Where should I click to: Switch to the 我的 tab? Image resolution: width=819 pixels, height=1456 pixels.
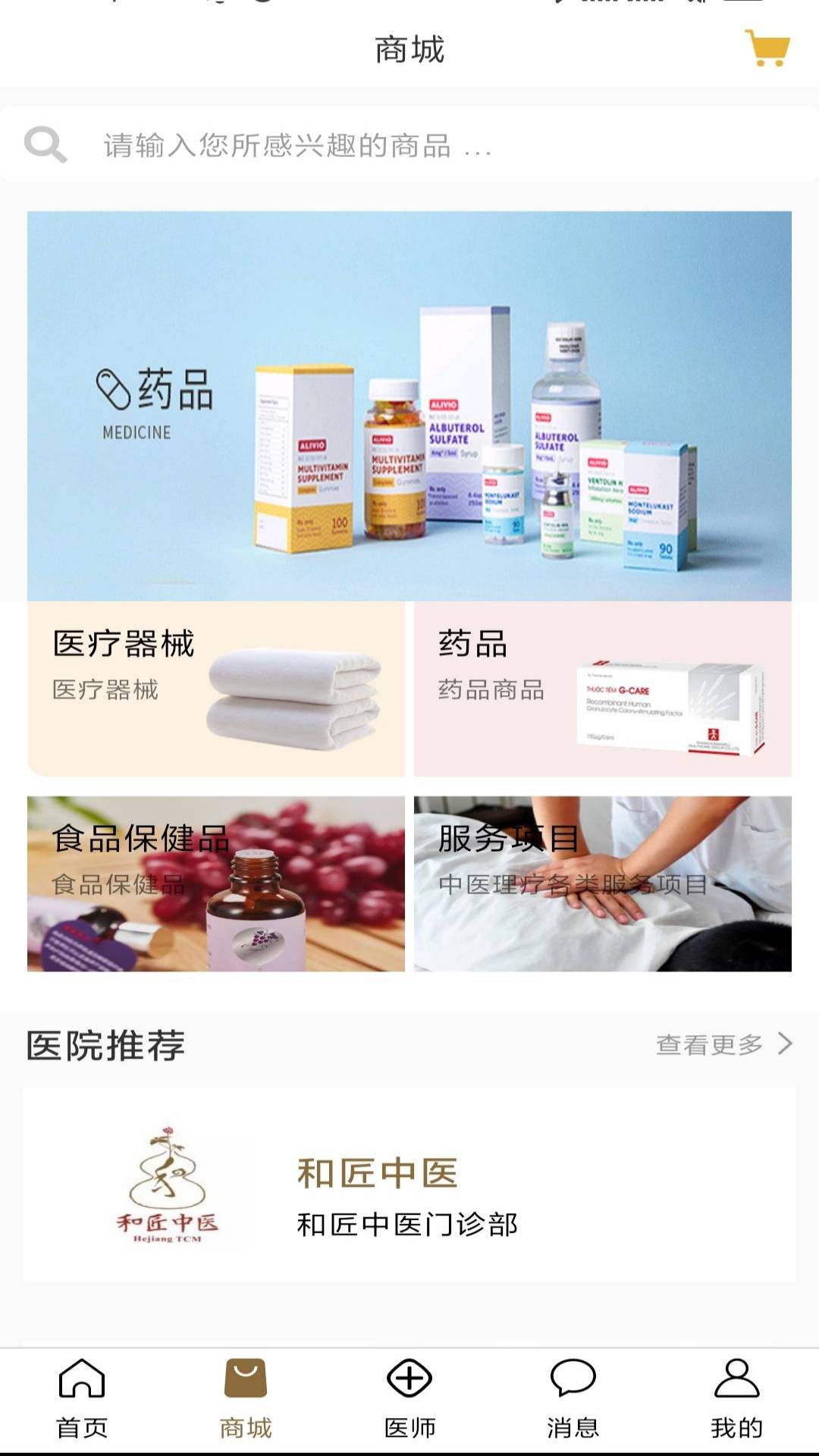(737, 1399)
